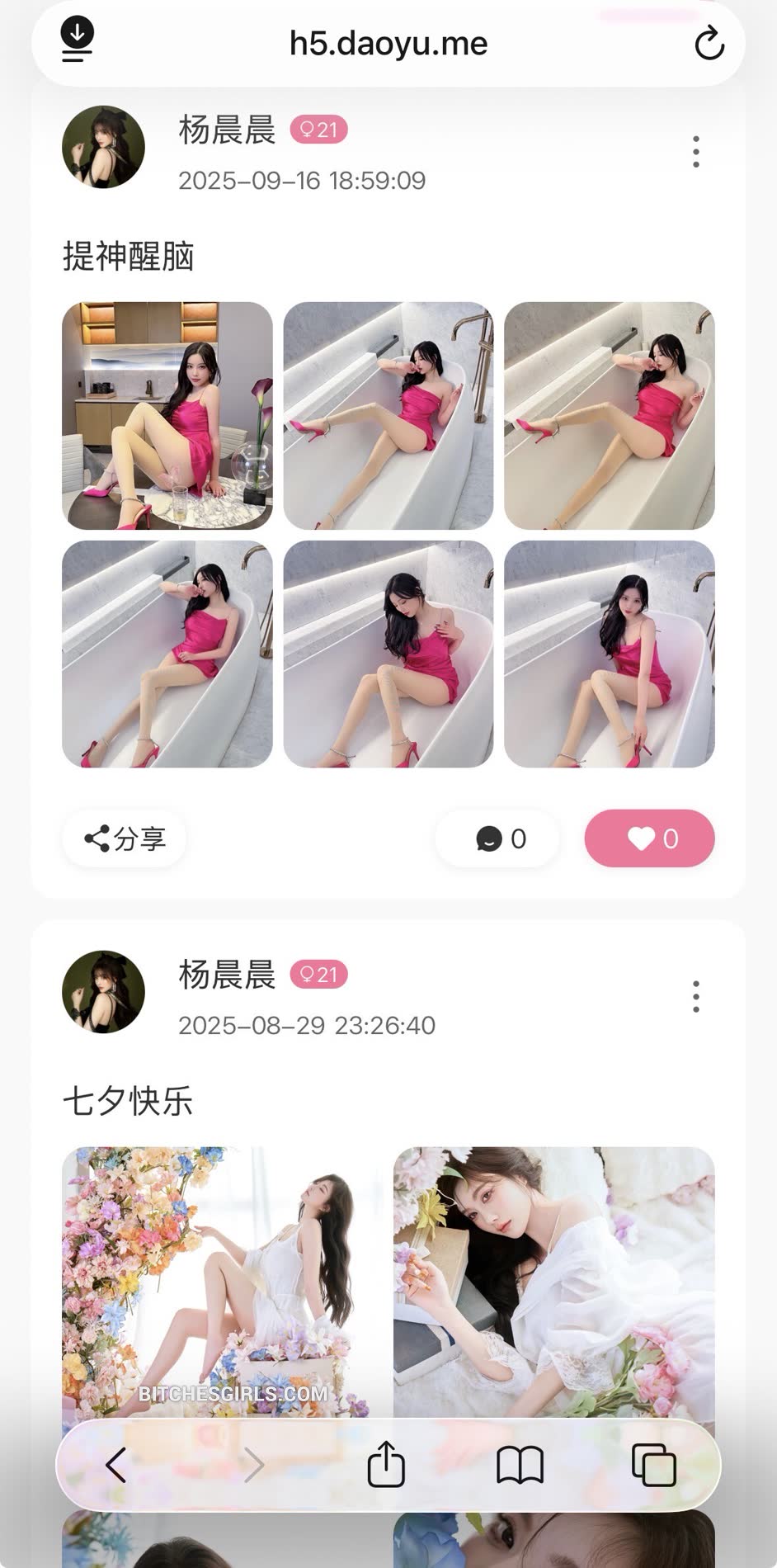Open the downloads icon in the address bar
The width and height of the screenshot is (777, 1568).
77,42
